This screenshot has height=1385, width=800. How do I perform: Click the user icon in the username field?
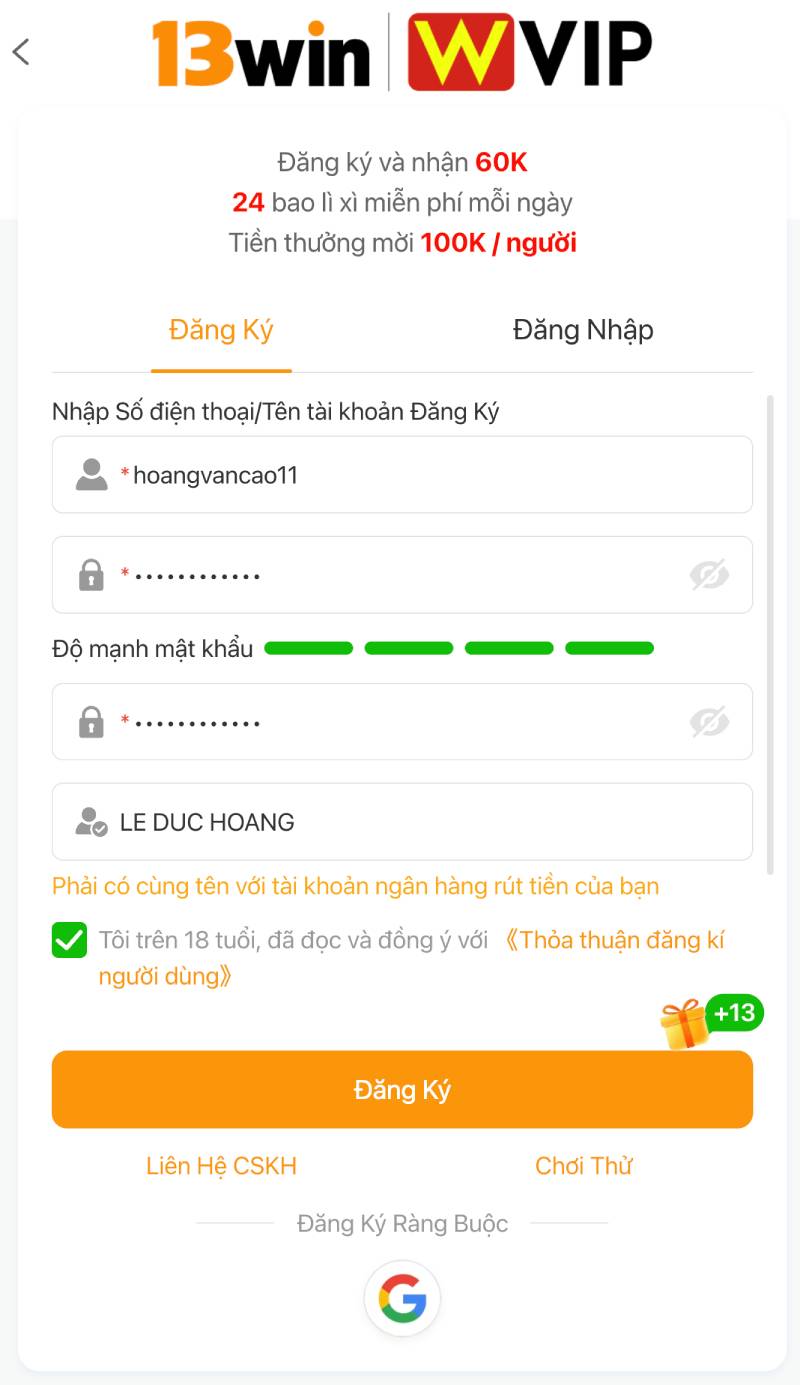pos(91,474)
